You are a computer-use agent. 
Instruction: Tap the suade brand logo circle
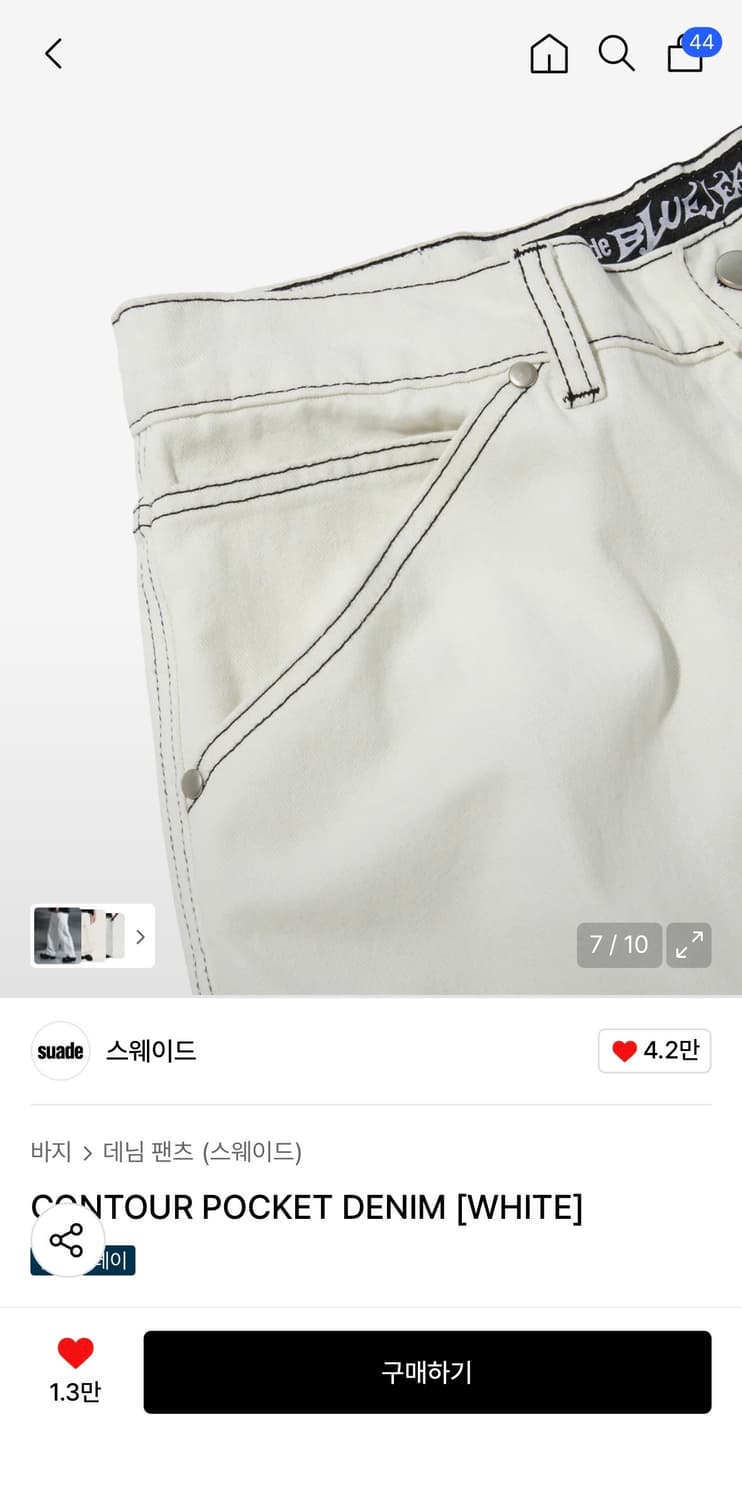[60, 1051]
